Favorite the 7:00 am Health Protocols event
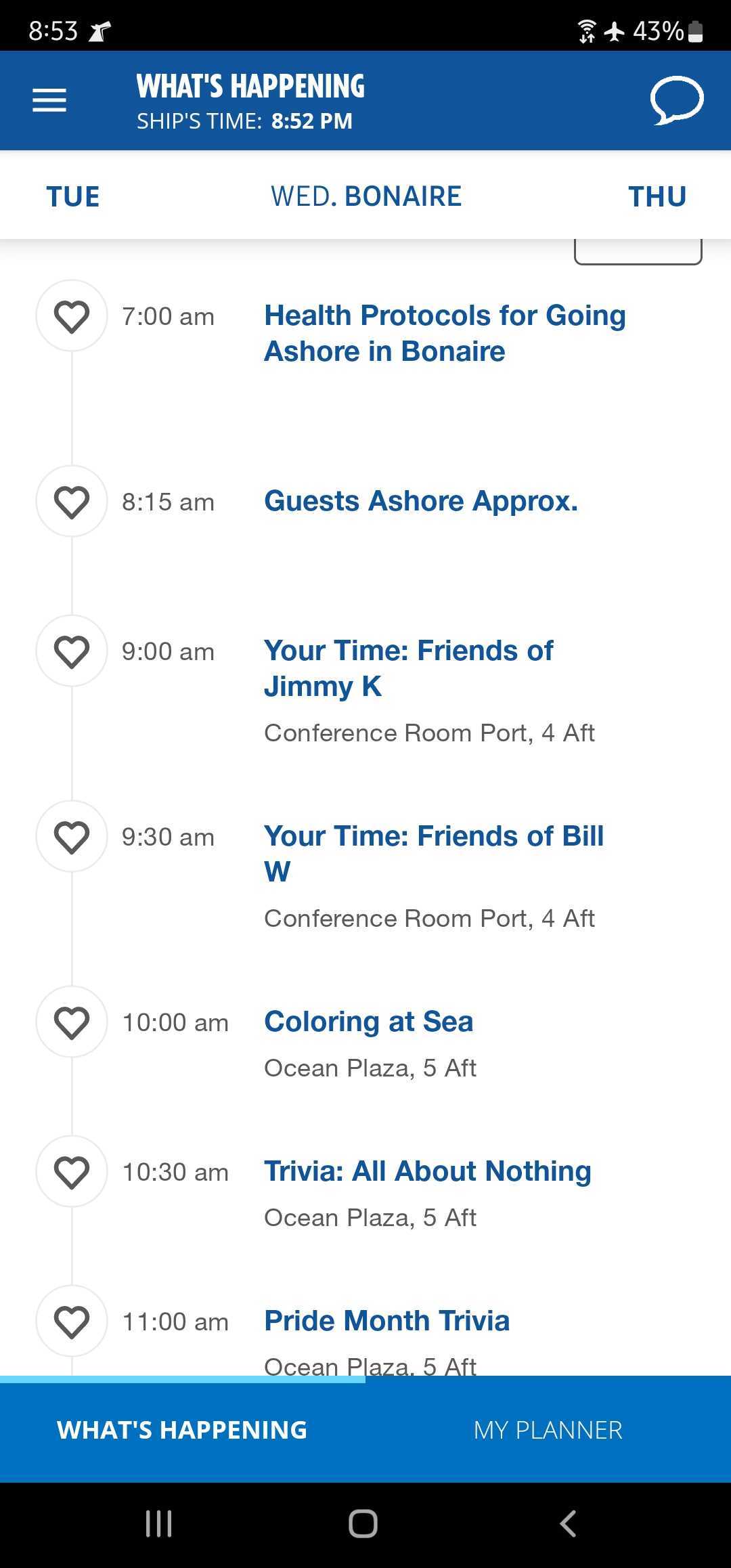731x1568 pixels. pyautogui.click(x=72, y=315)
